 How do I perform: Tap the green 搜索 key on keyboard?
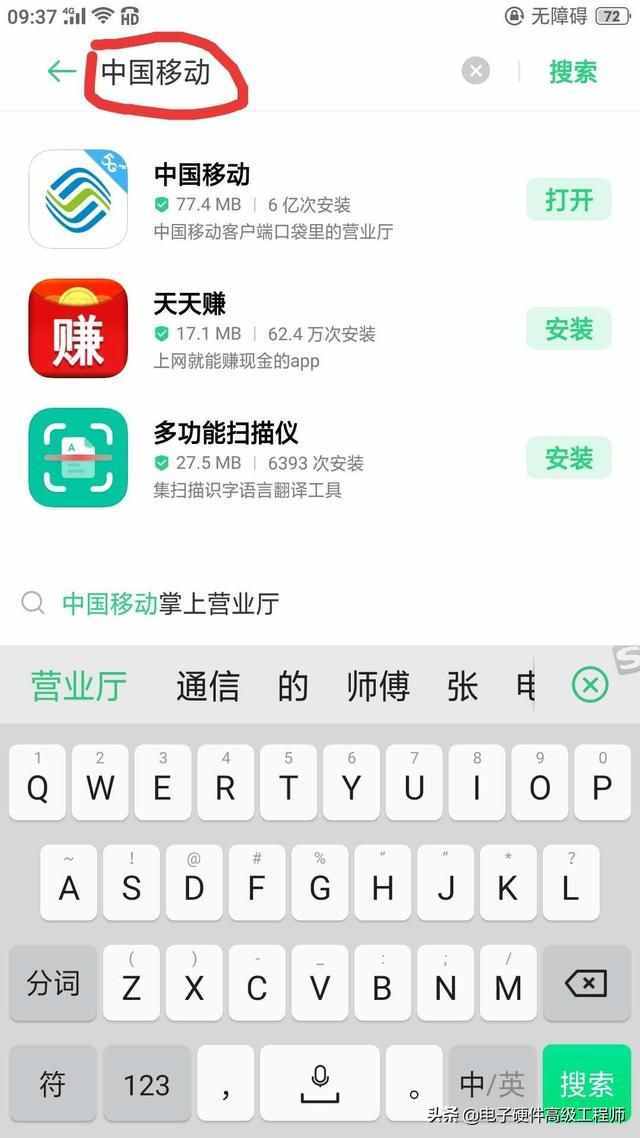coord(587,1083)
